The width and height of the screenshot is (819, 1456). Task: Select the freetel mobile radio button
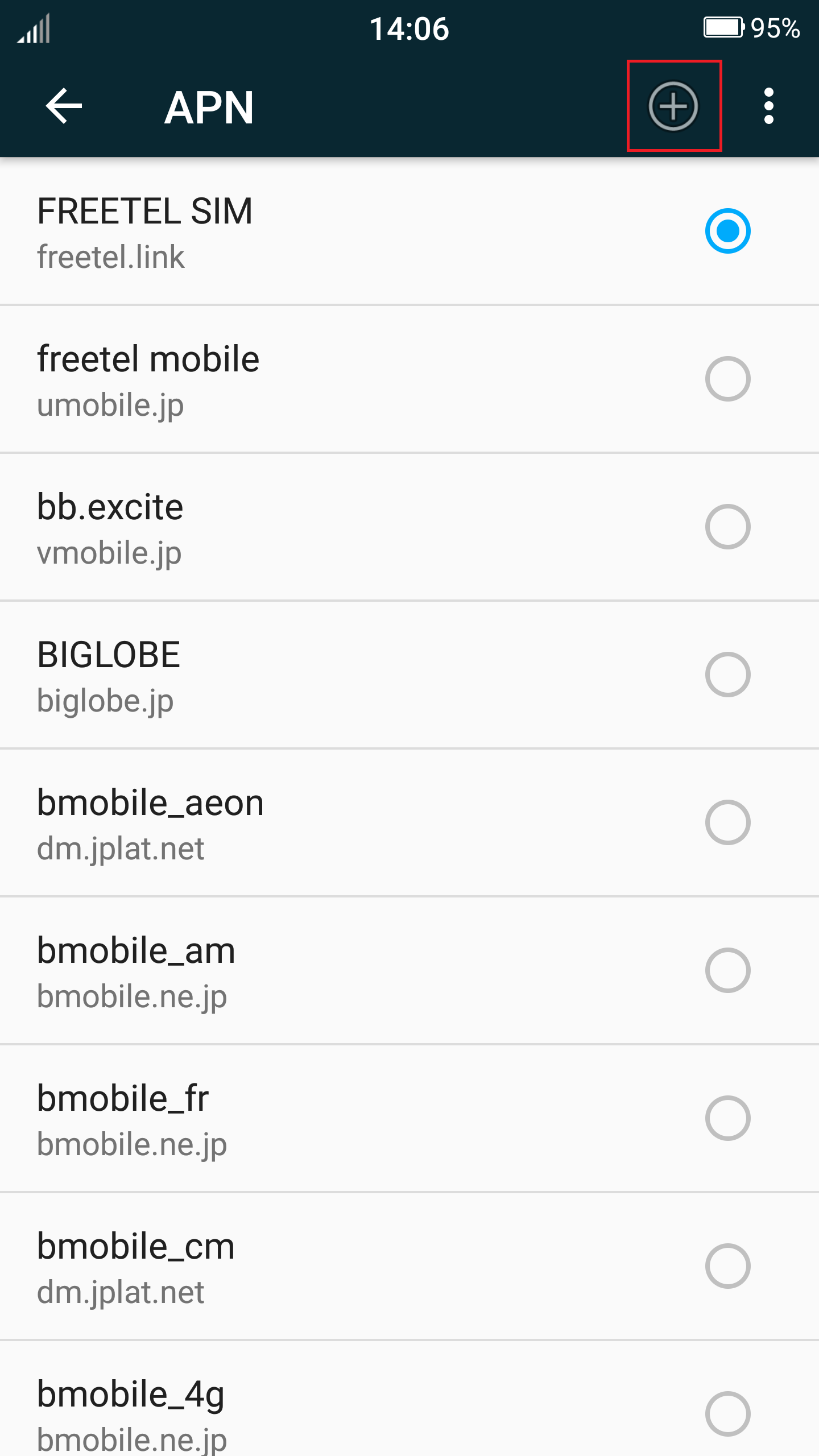[x=727, y=379]
